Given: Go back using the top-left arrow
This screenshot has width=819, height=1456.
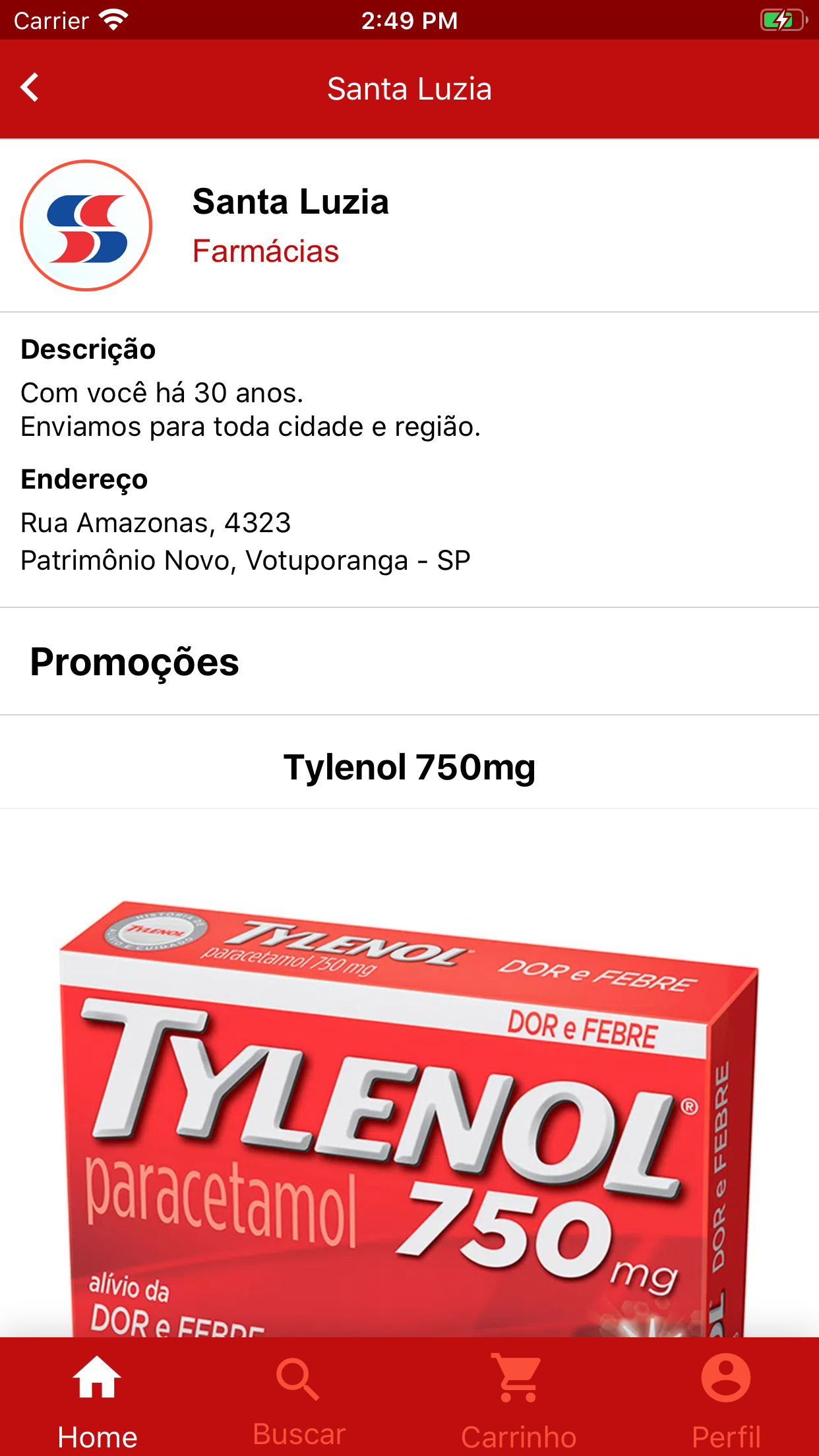Looking at the screenshot, I should coord(30,88).
